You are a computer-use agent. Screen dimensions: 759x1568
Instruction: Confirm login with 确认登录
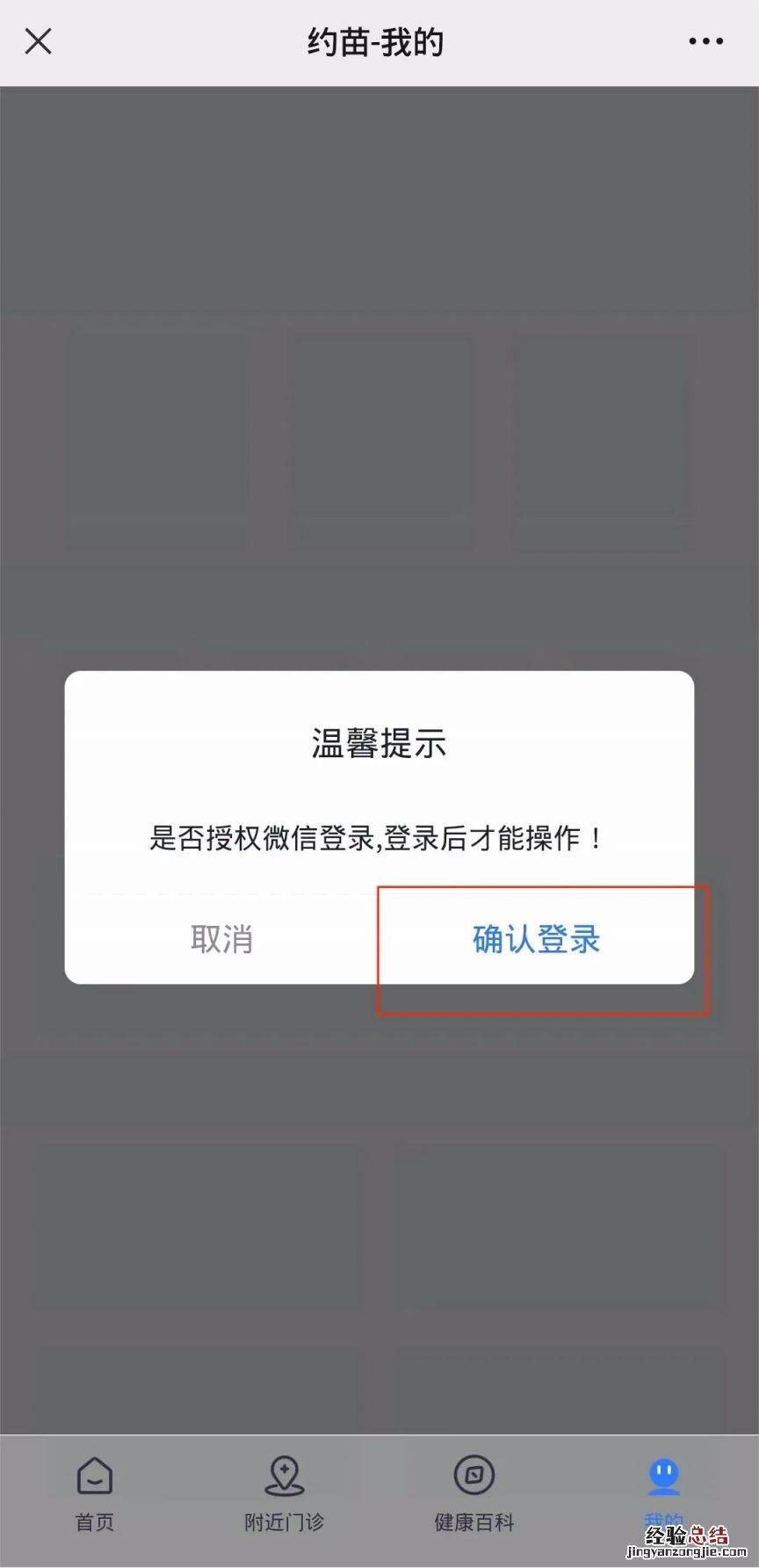pos(536,939)
